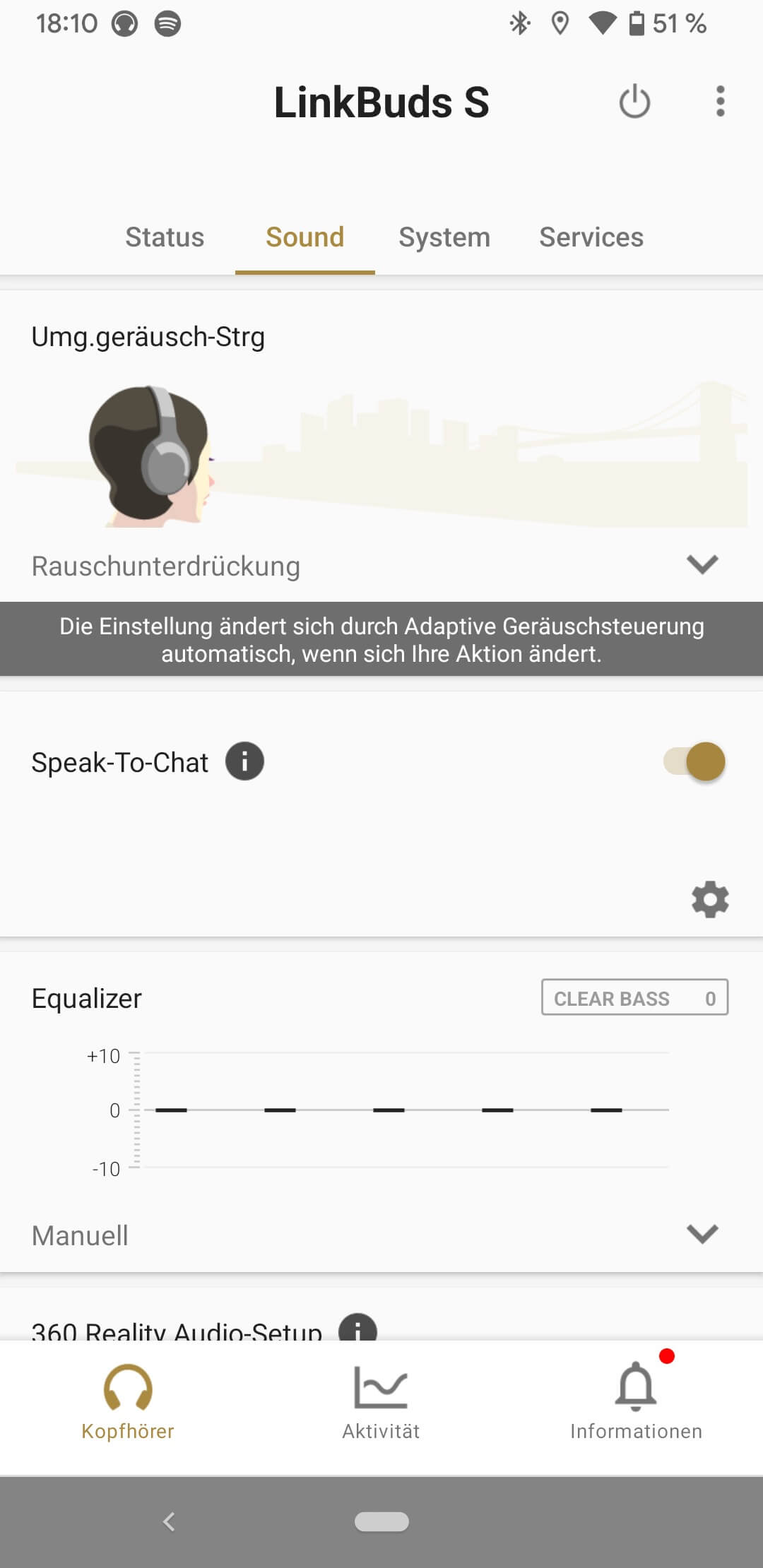
Task: Go back using system back arrow
Action: 168,1521
